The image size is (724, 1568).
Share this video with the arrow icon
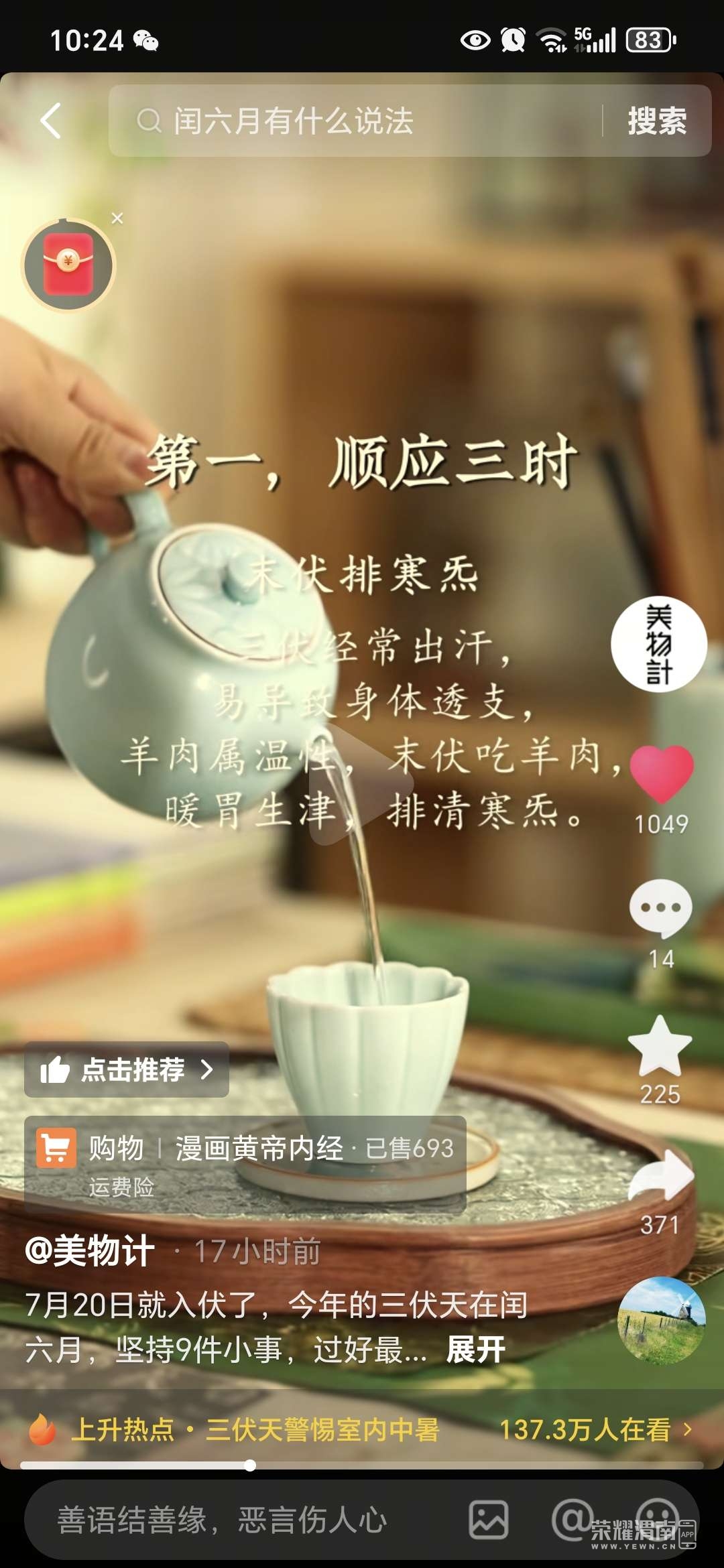(661, 1176)
